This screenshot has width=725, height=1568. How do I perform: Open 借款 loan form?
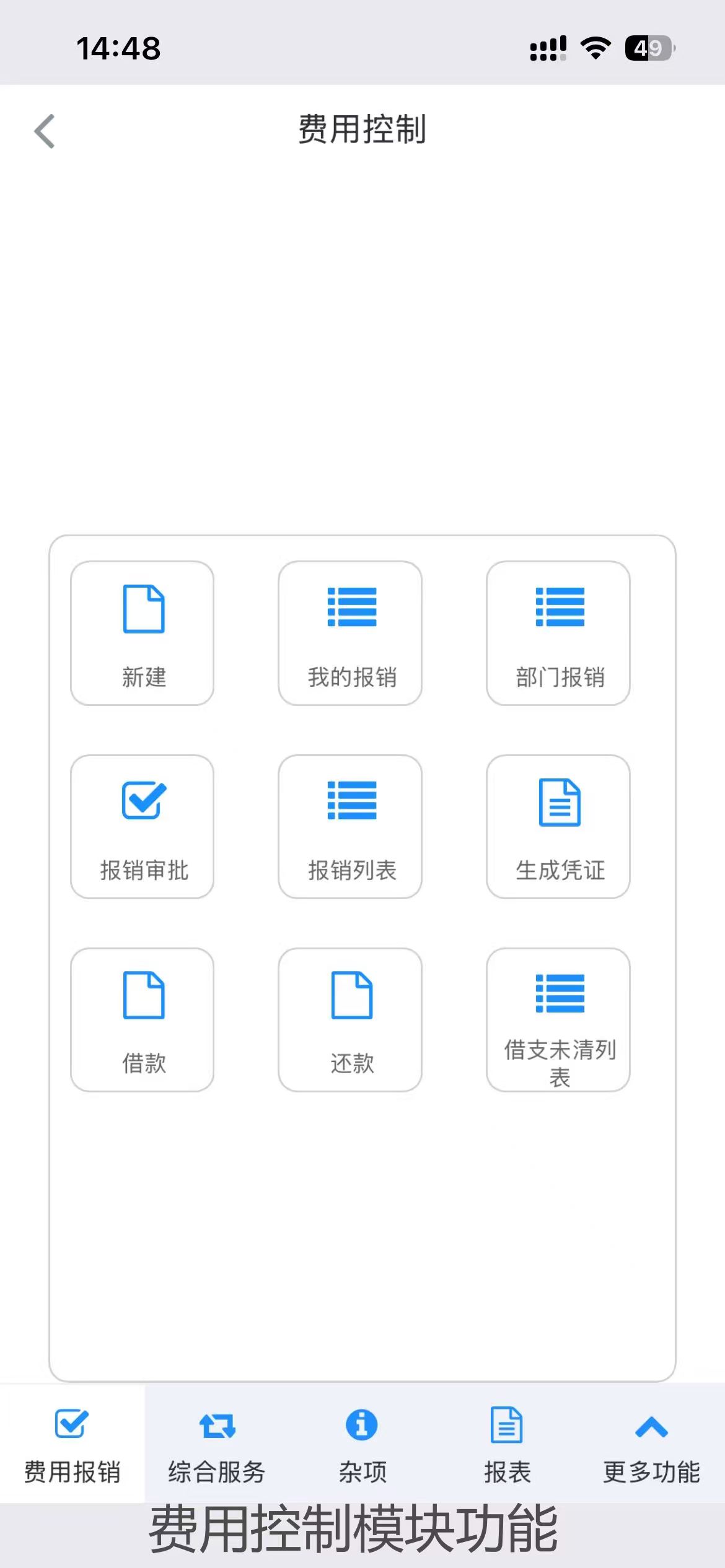(143, 1019)
